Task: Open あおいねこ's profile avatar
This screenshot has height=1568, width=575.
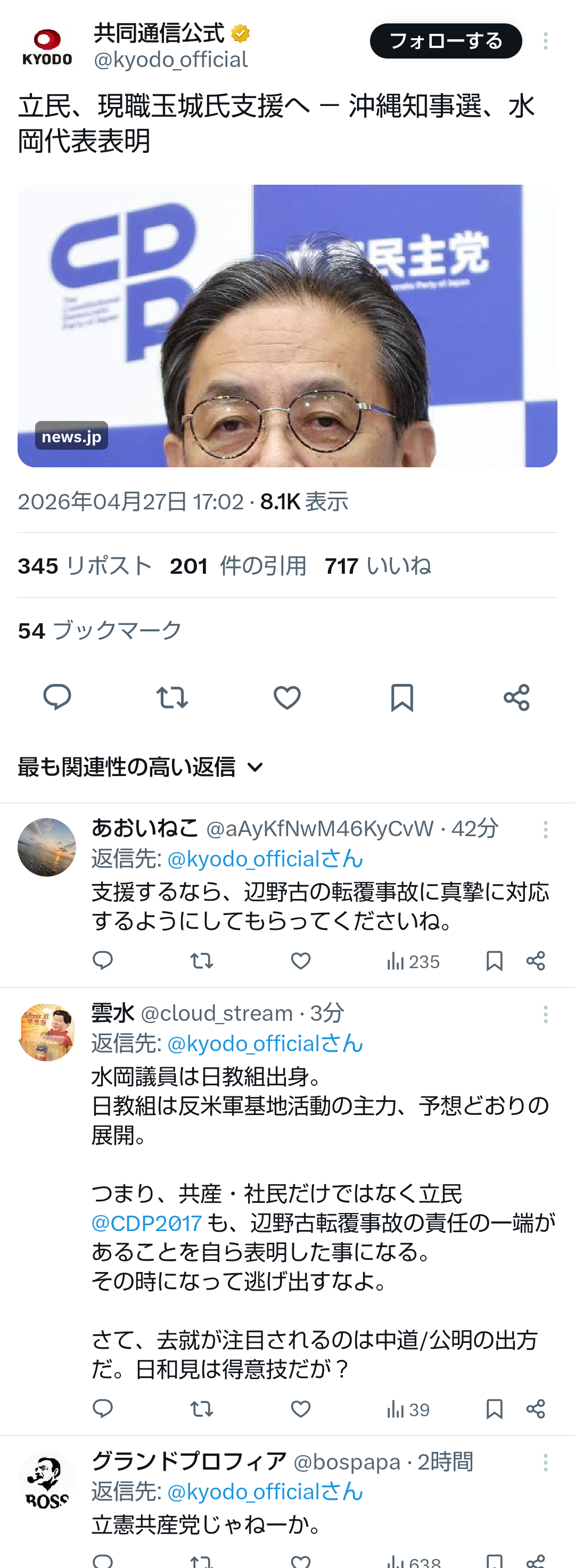Action: pyautogui.click(x=47, y=847)
